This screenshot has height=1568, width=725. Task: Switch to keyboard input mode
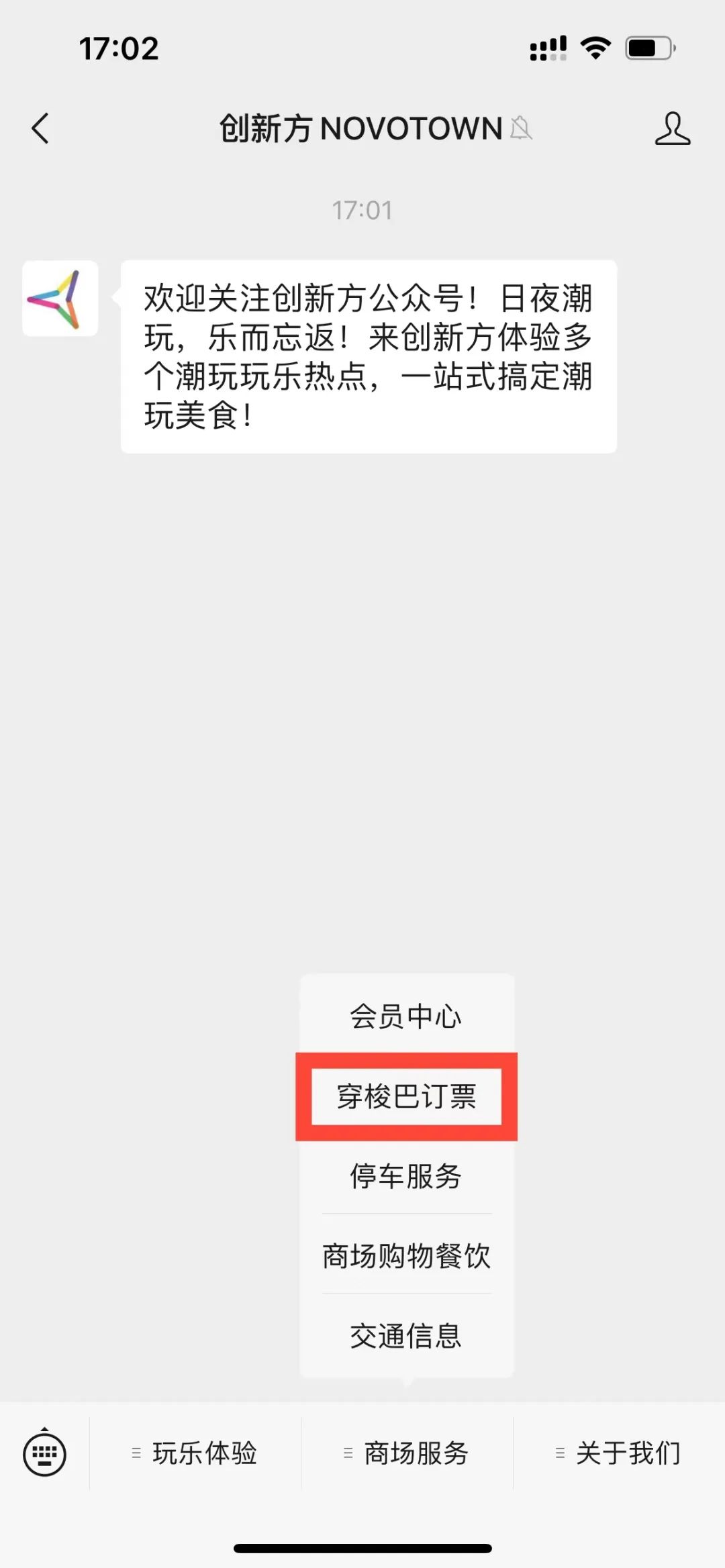44,1453
